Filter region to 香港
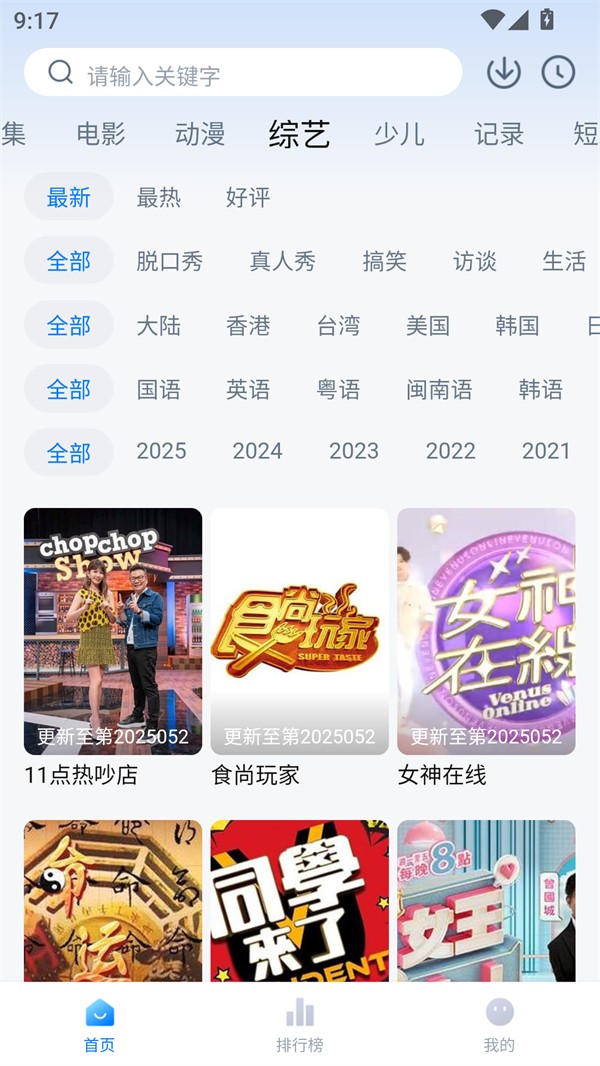 [x=248, y=325]
